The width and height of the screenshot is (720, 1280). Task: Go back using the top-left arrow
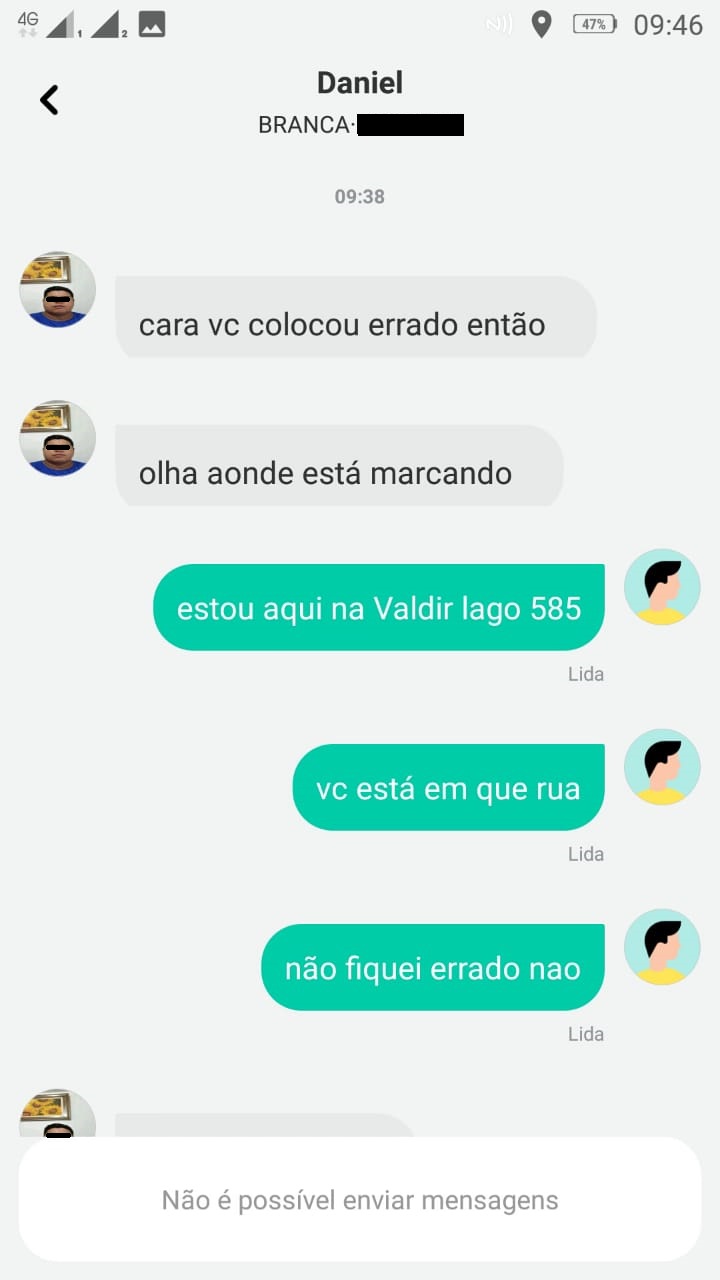coord(49,99)
